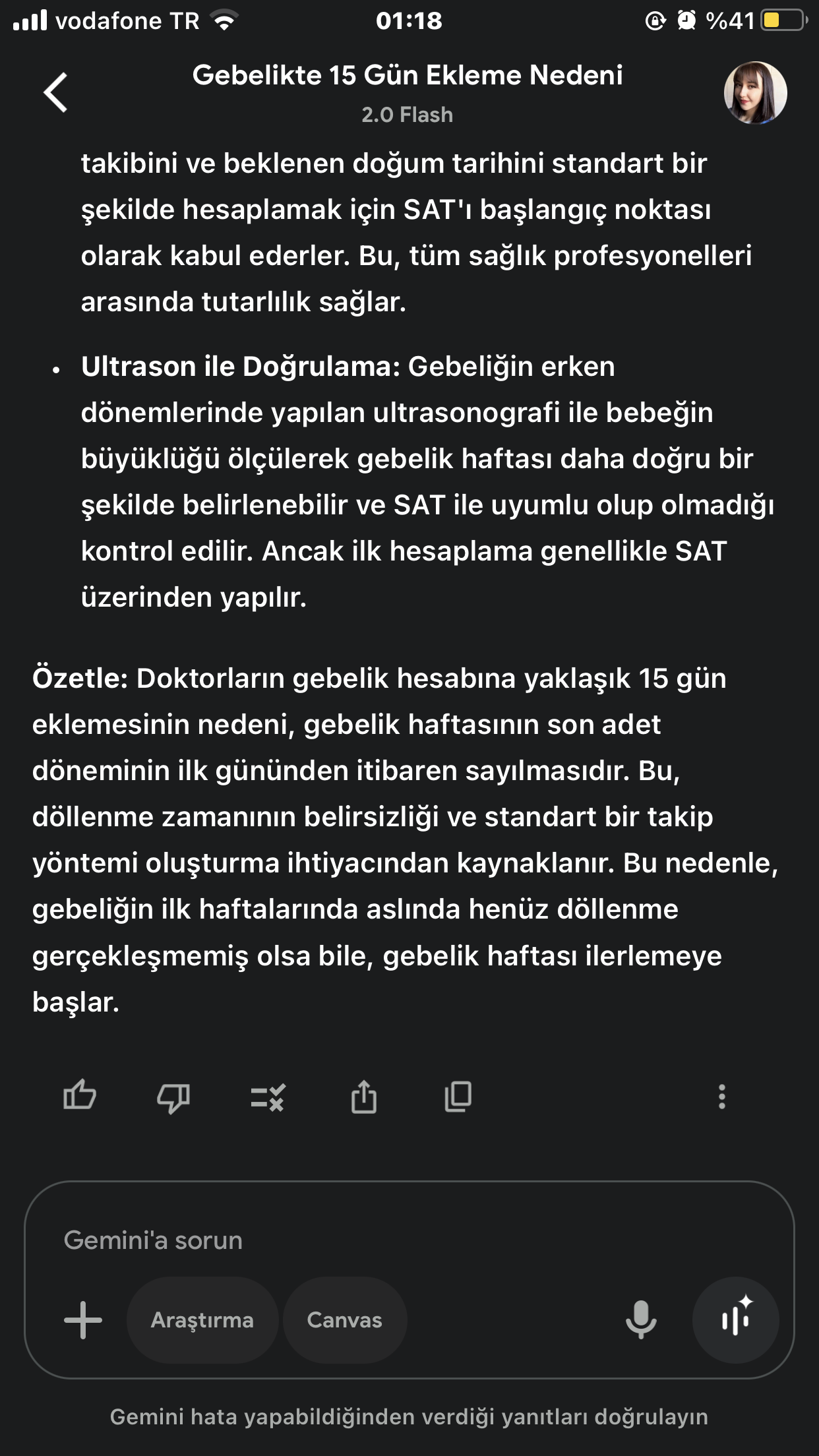Copy the response text

click(458, 1097)
